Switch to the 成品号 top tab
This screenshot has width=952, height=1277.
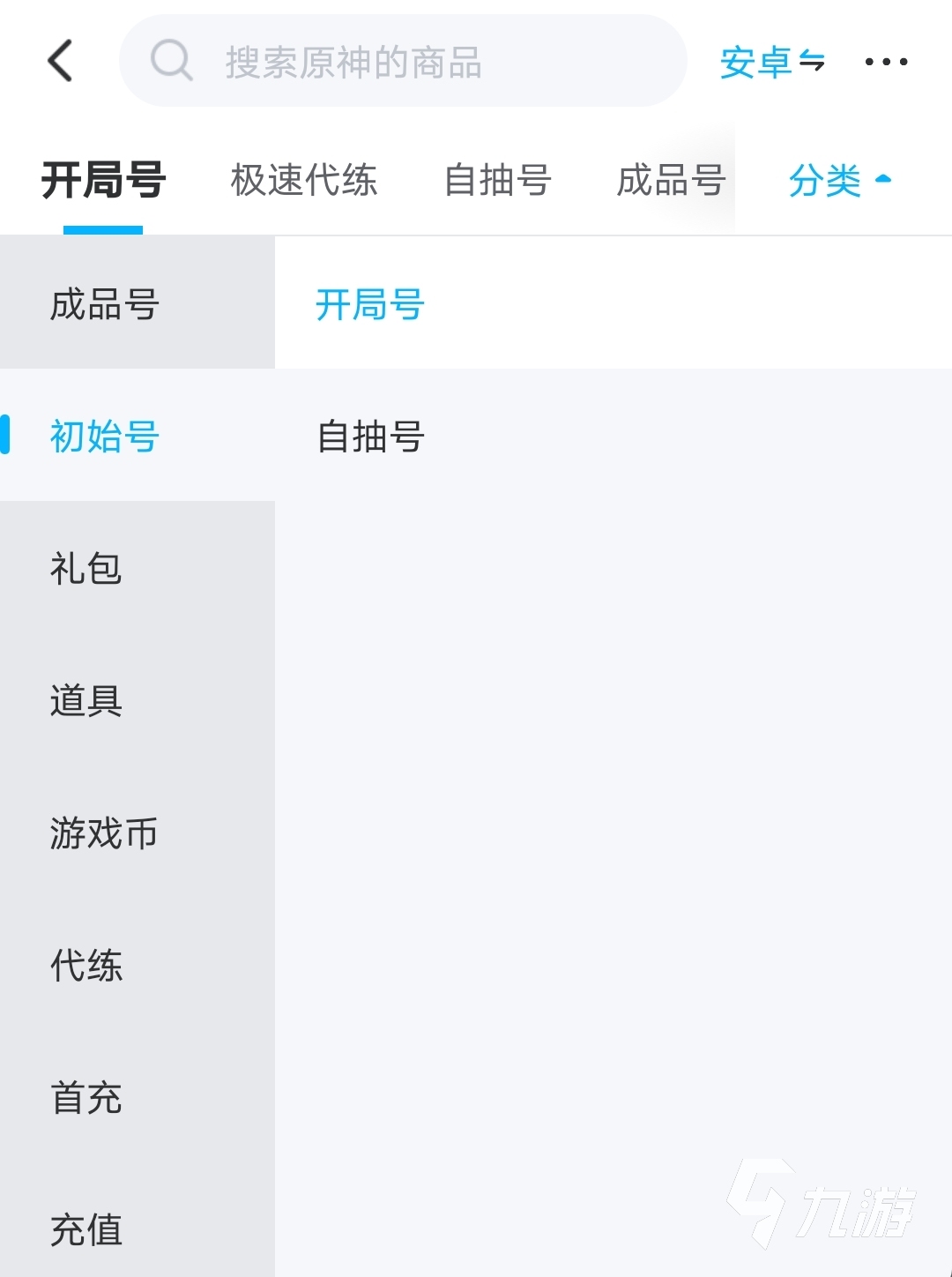670,180
